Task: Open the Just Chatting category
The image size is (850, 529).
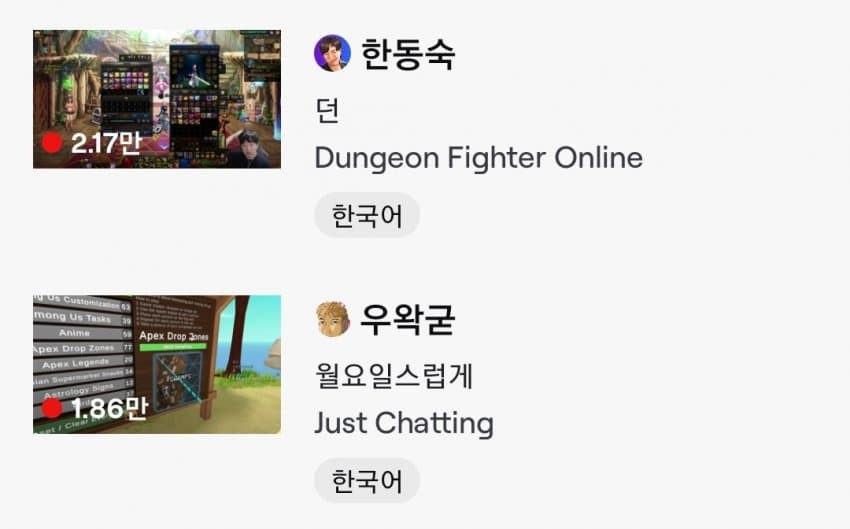Action: tap(404, 423)
